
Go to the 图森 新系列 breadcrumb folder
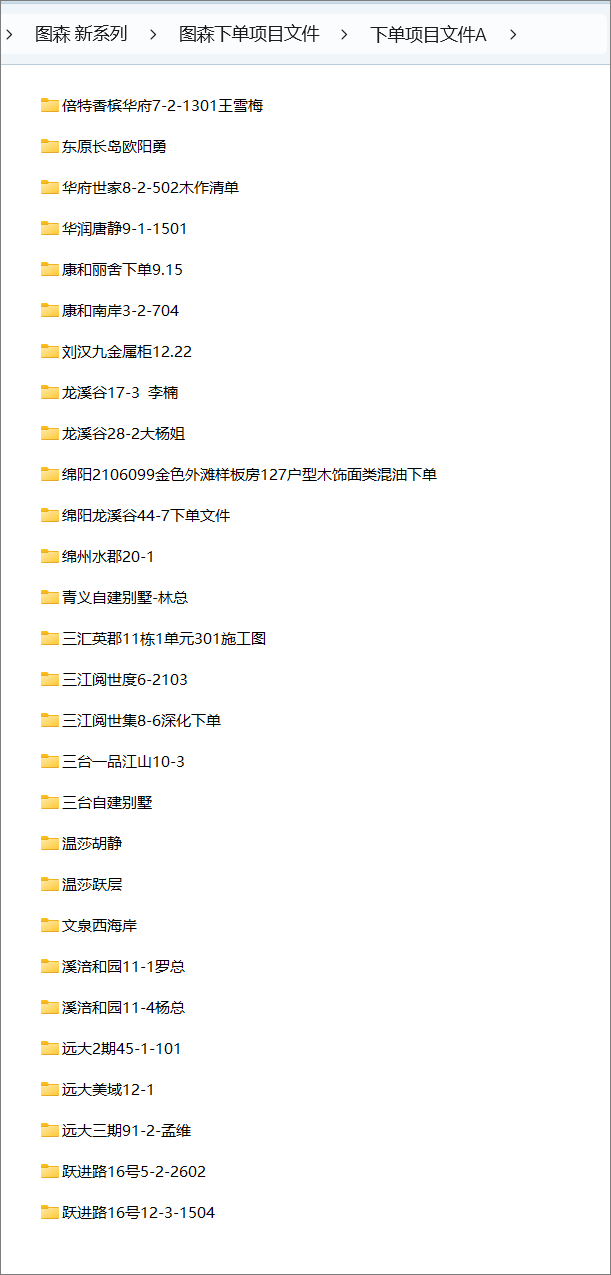tap(81, 34)
